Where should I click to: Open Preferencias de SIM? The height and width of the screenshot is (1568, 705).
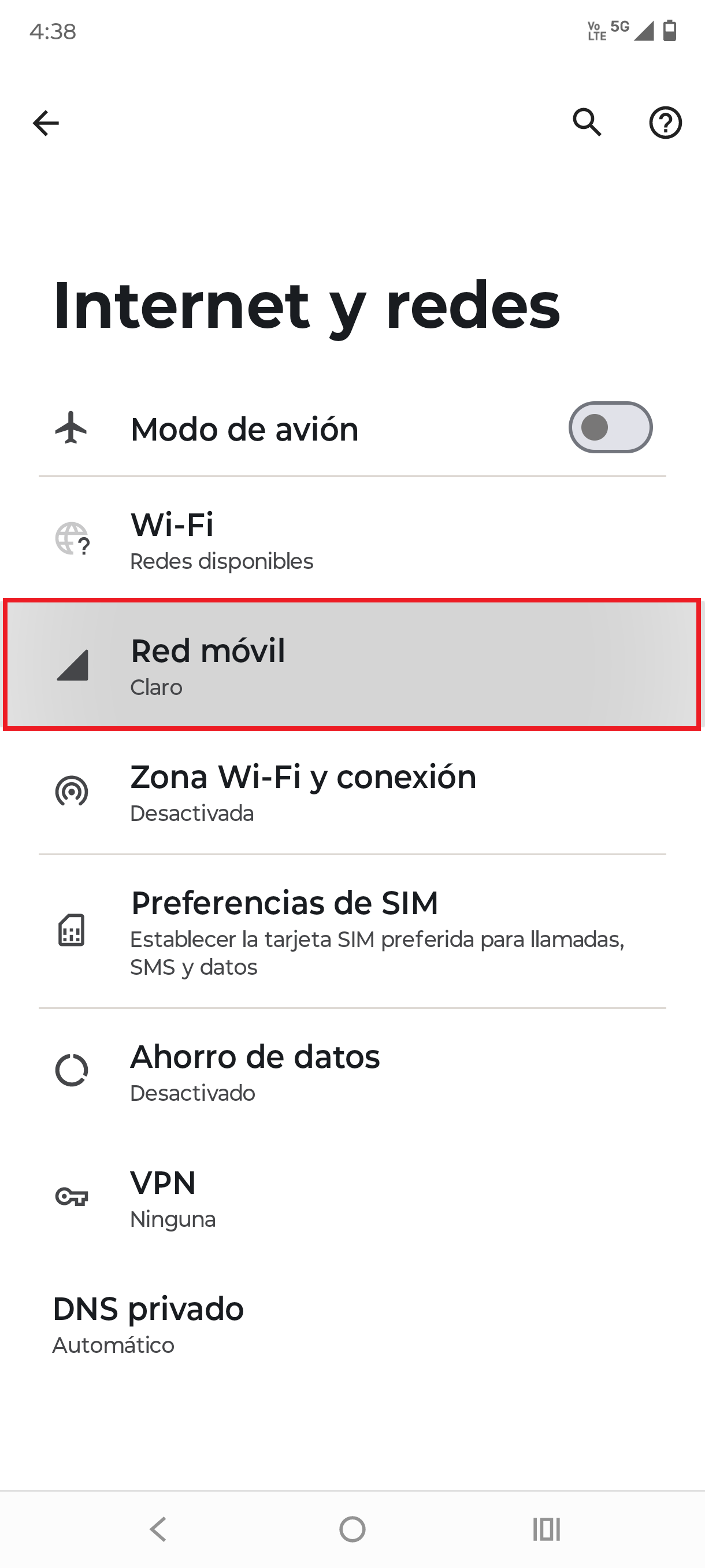tap(352, 931)
